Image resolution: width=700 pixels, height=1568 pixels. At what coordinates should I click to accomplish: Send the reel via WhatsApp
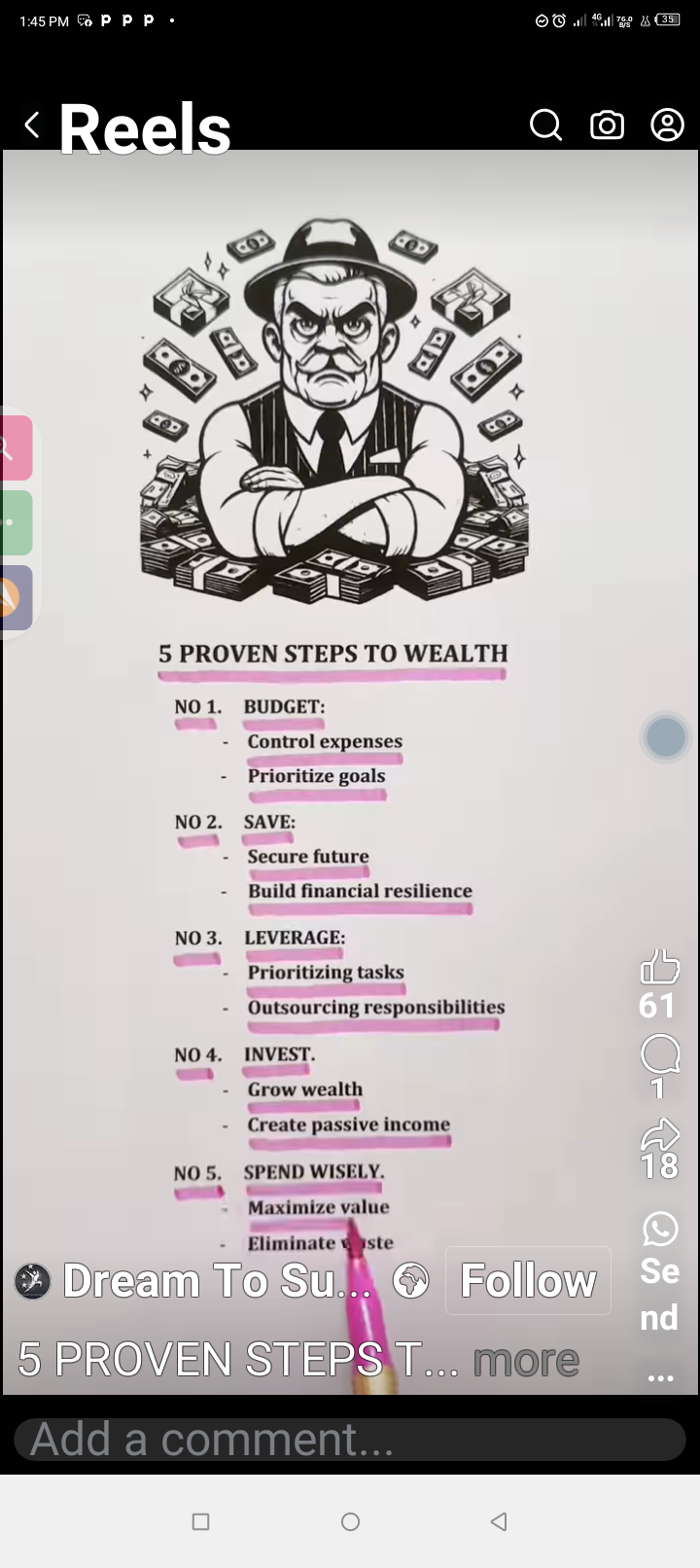(x=659, y=1229)
